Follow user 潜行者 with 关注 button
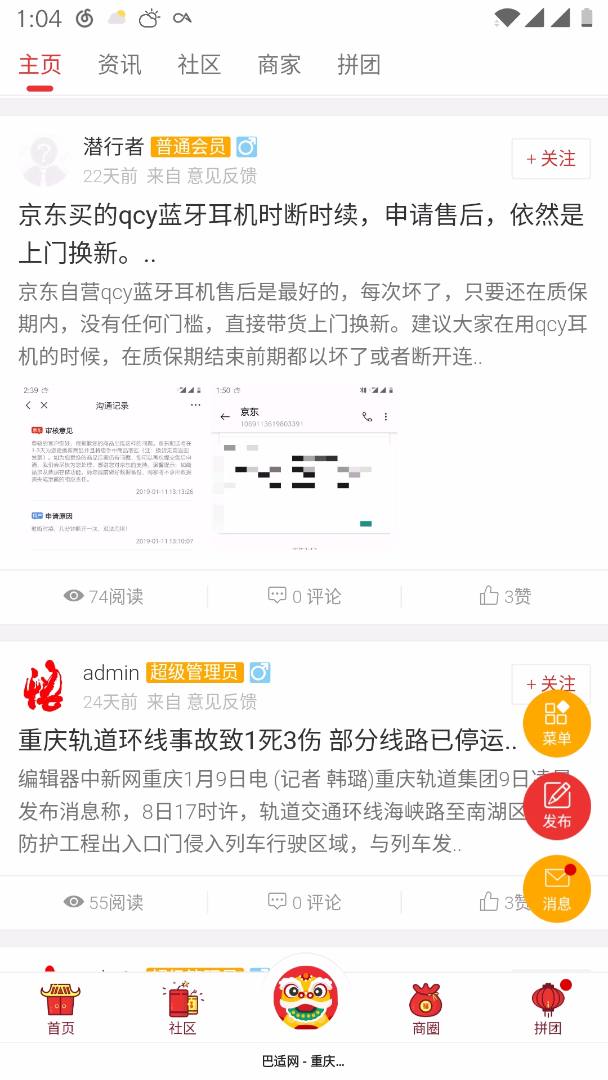Viewport: 608px width, 1080px height. (550, 159)
